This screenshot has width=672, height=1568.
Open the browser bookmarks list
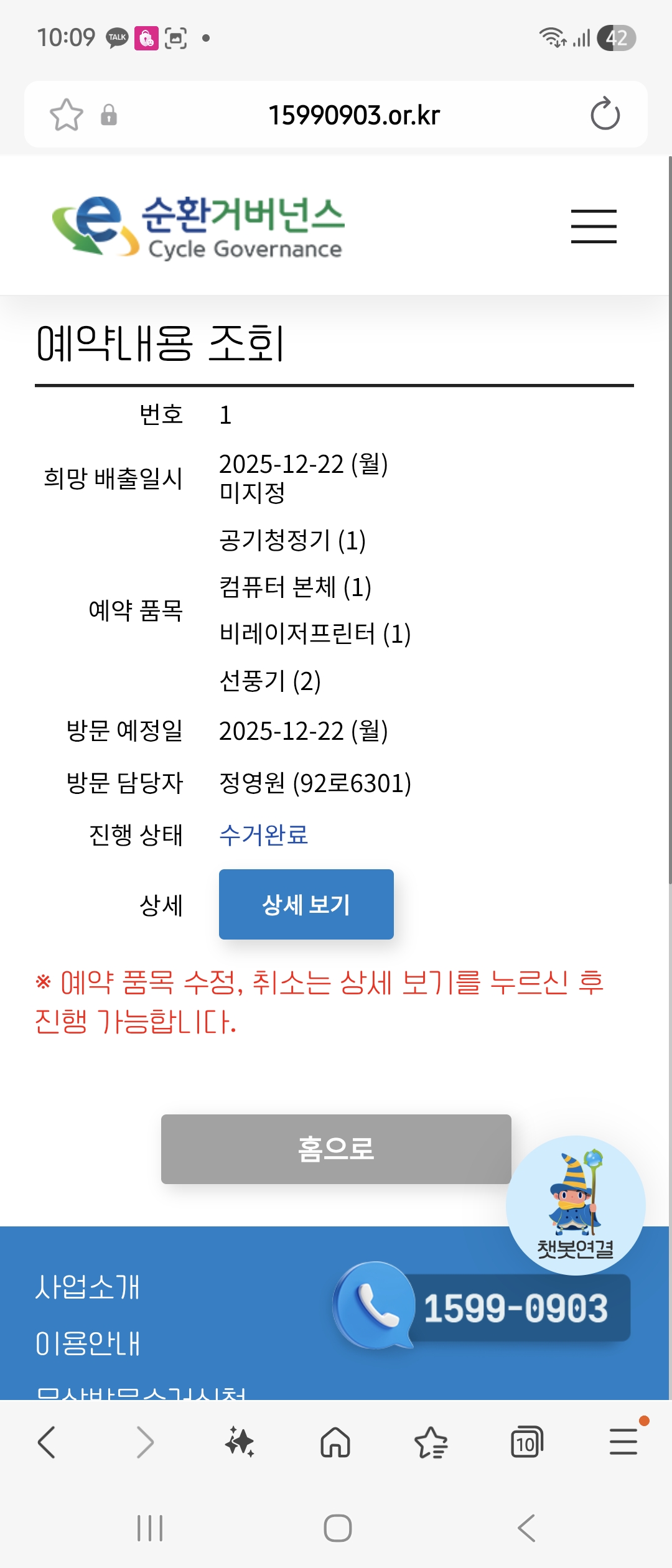pyautogui.click(x=431, y=1442)
